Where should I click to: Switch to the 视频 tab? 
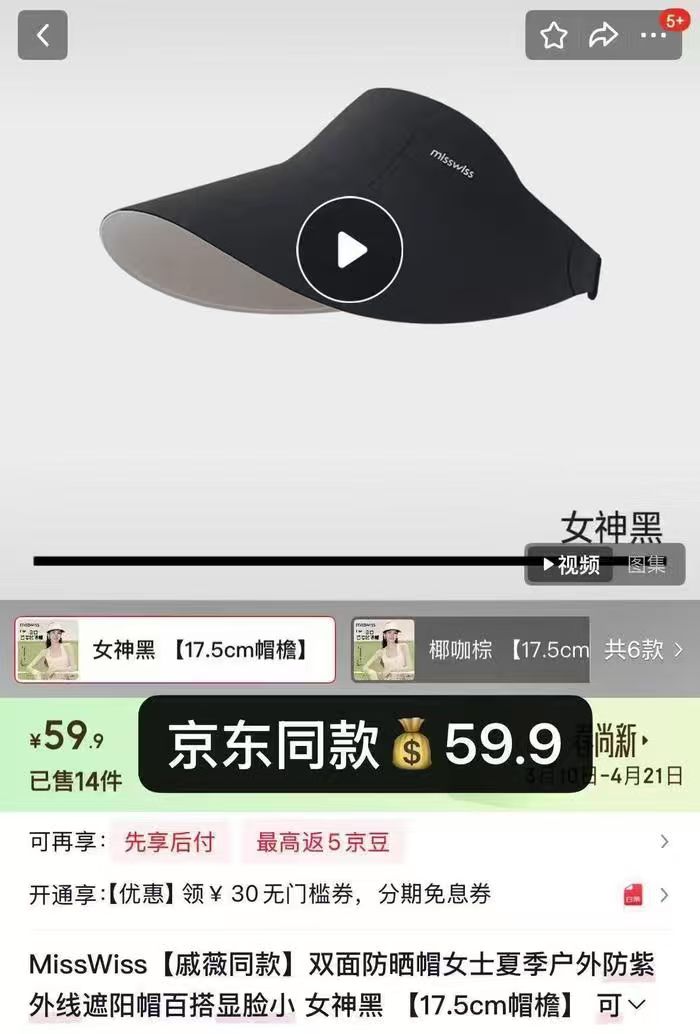[x=571, y=565]
